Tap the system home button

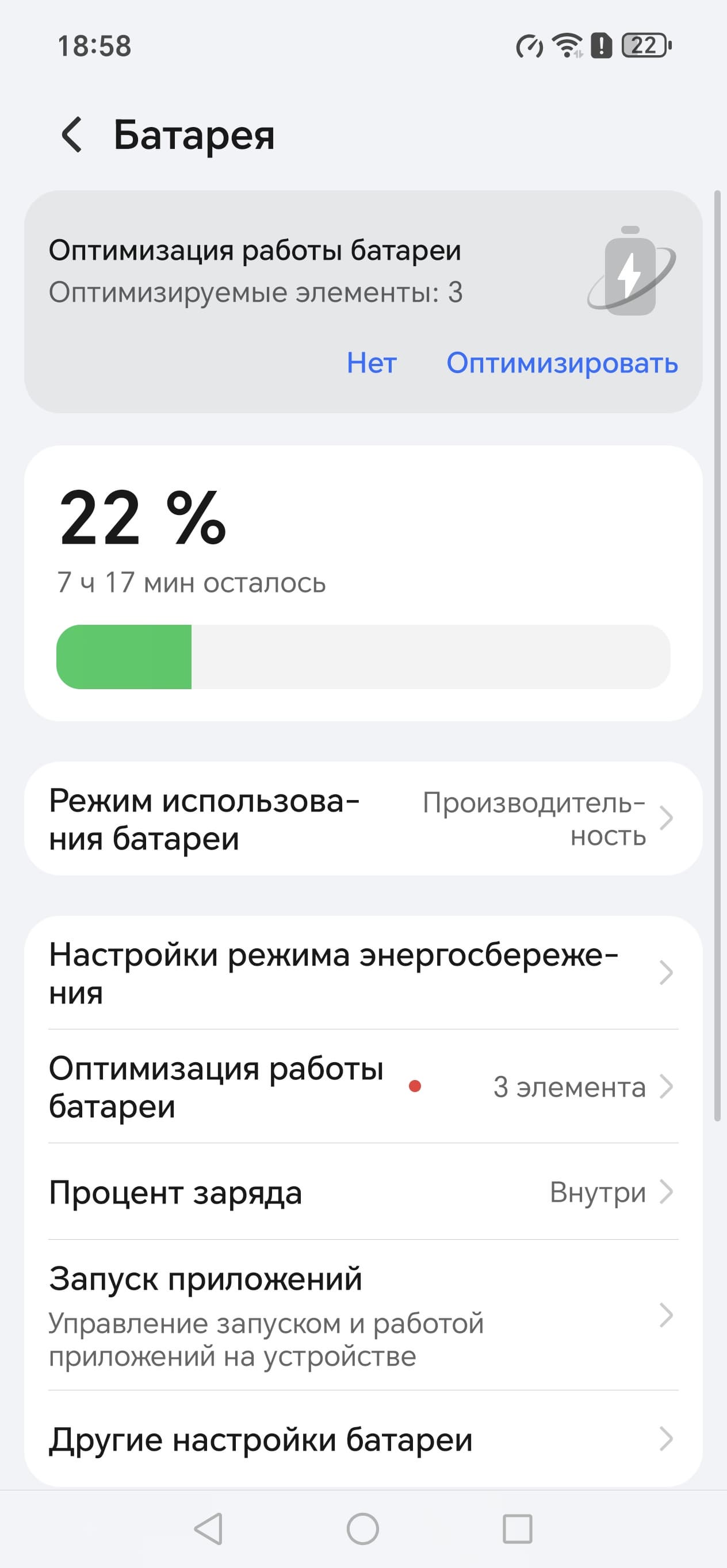(x=363, y=1529)
